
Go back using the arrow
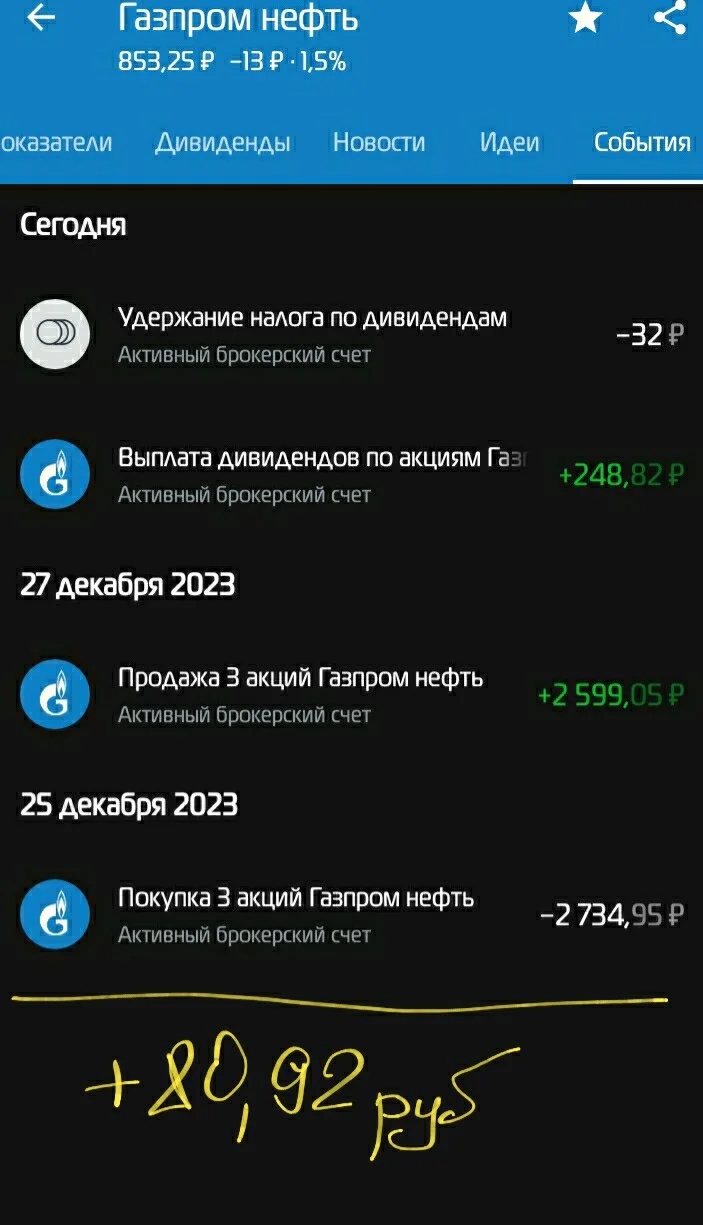(41, 17)
